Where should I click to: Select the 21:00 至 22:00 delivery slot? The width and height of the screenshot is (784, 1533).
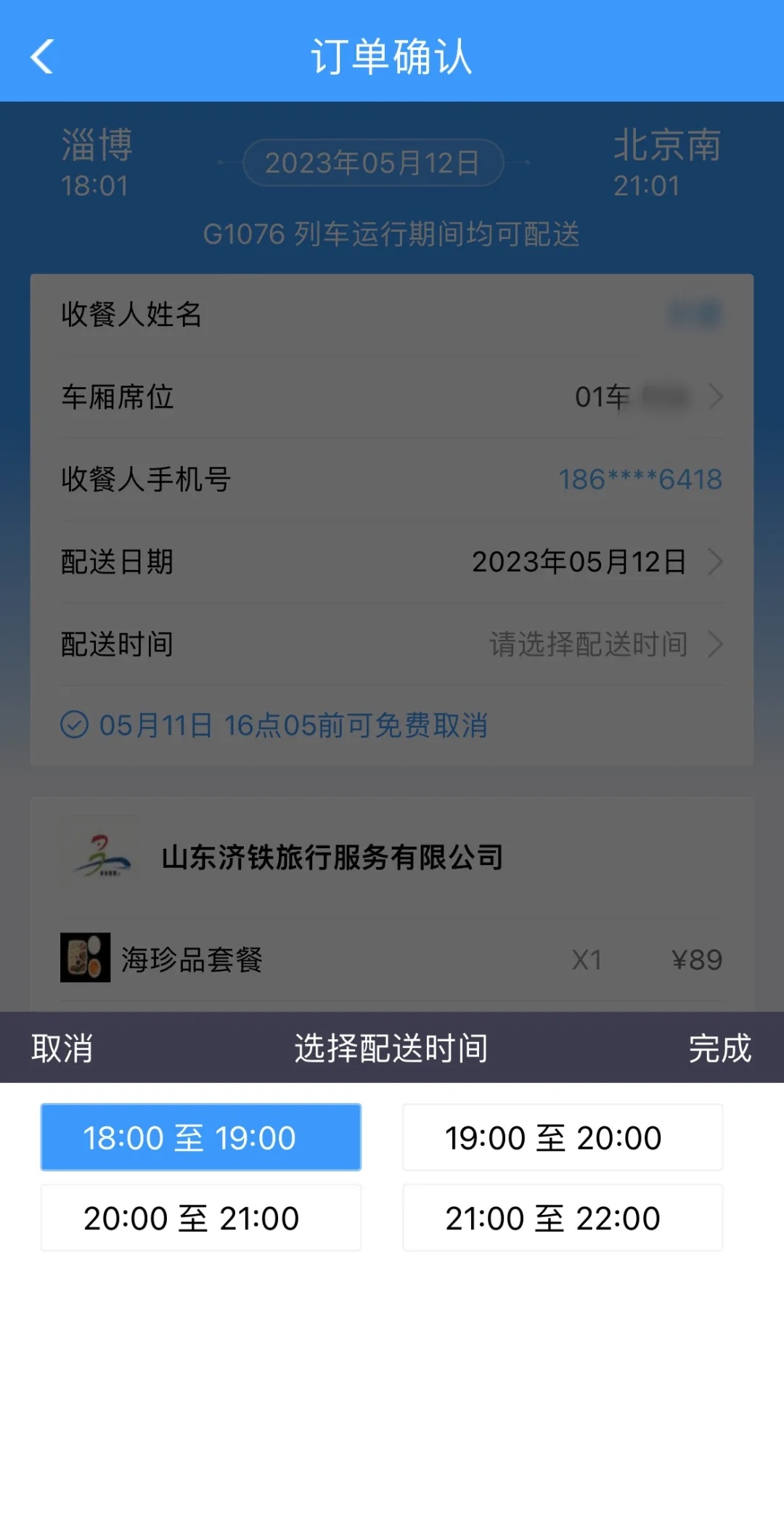562,1218
